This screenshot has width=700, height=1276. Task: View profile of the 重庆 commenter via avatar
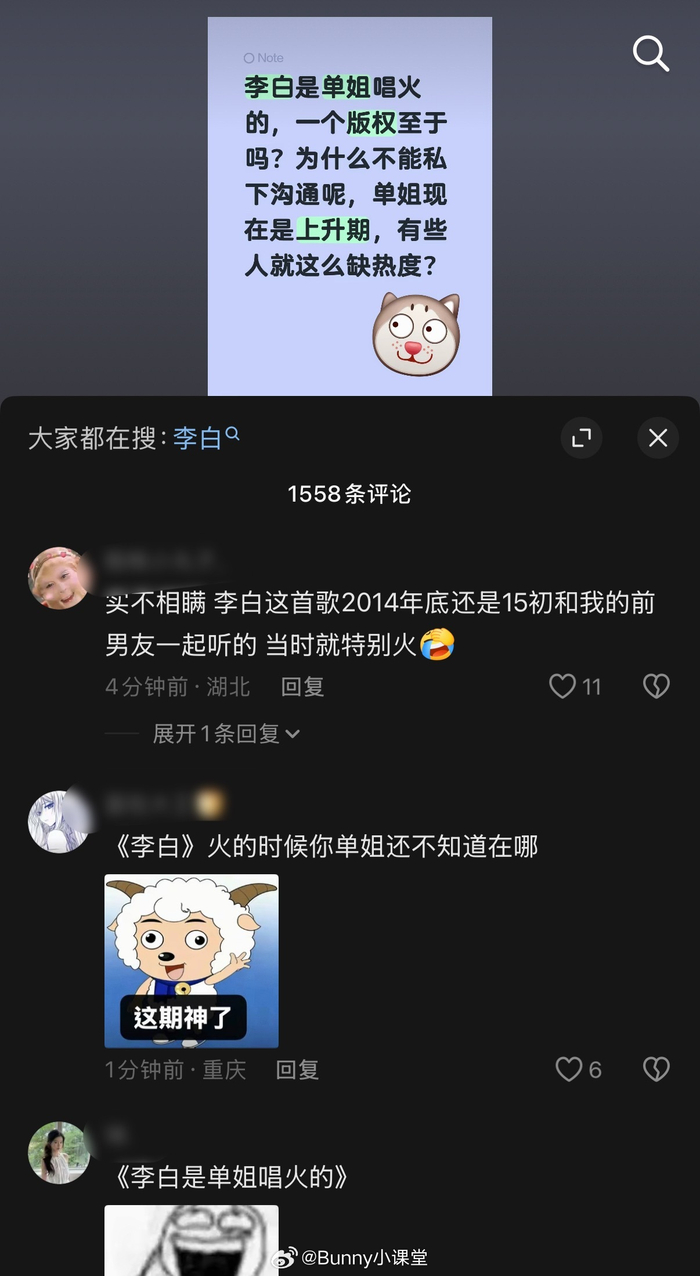(58, 822)
